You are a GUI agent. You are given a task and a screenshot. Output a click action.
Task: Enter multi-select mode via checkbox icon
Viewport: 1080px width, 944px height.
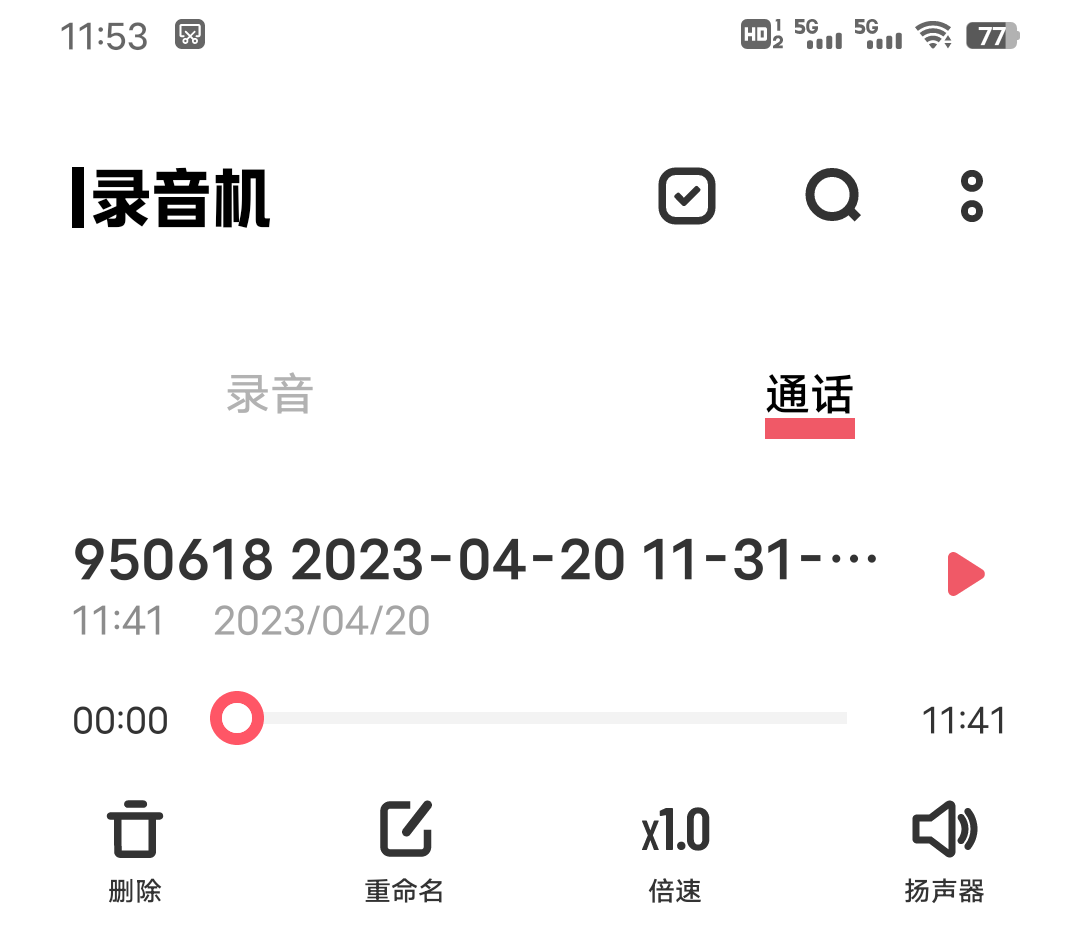coord(687,196)
